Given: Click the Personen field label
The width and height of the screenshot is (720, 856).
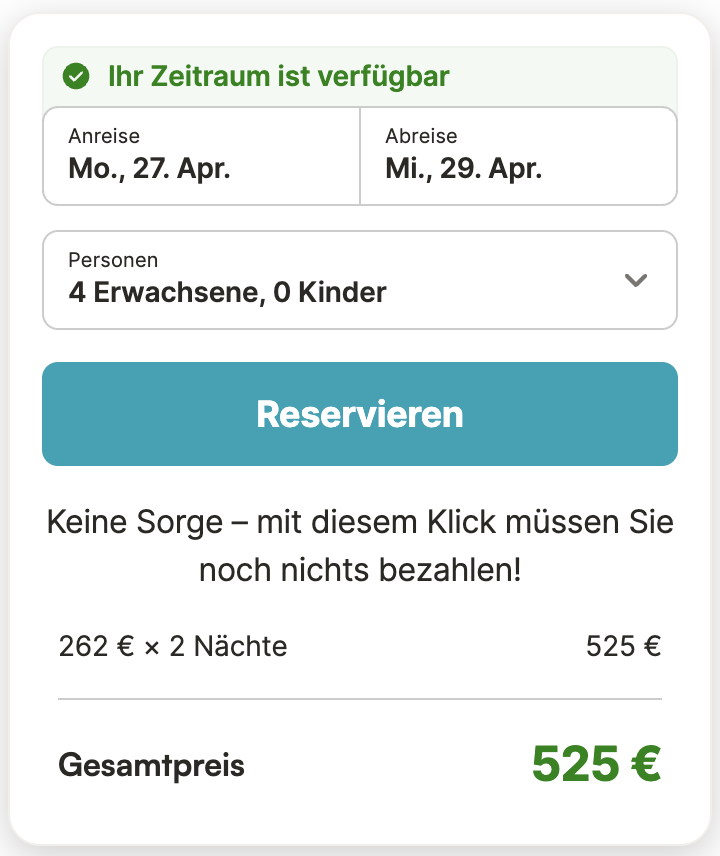Looking at the screenshot, I should tap(113, 260).
